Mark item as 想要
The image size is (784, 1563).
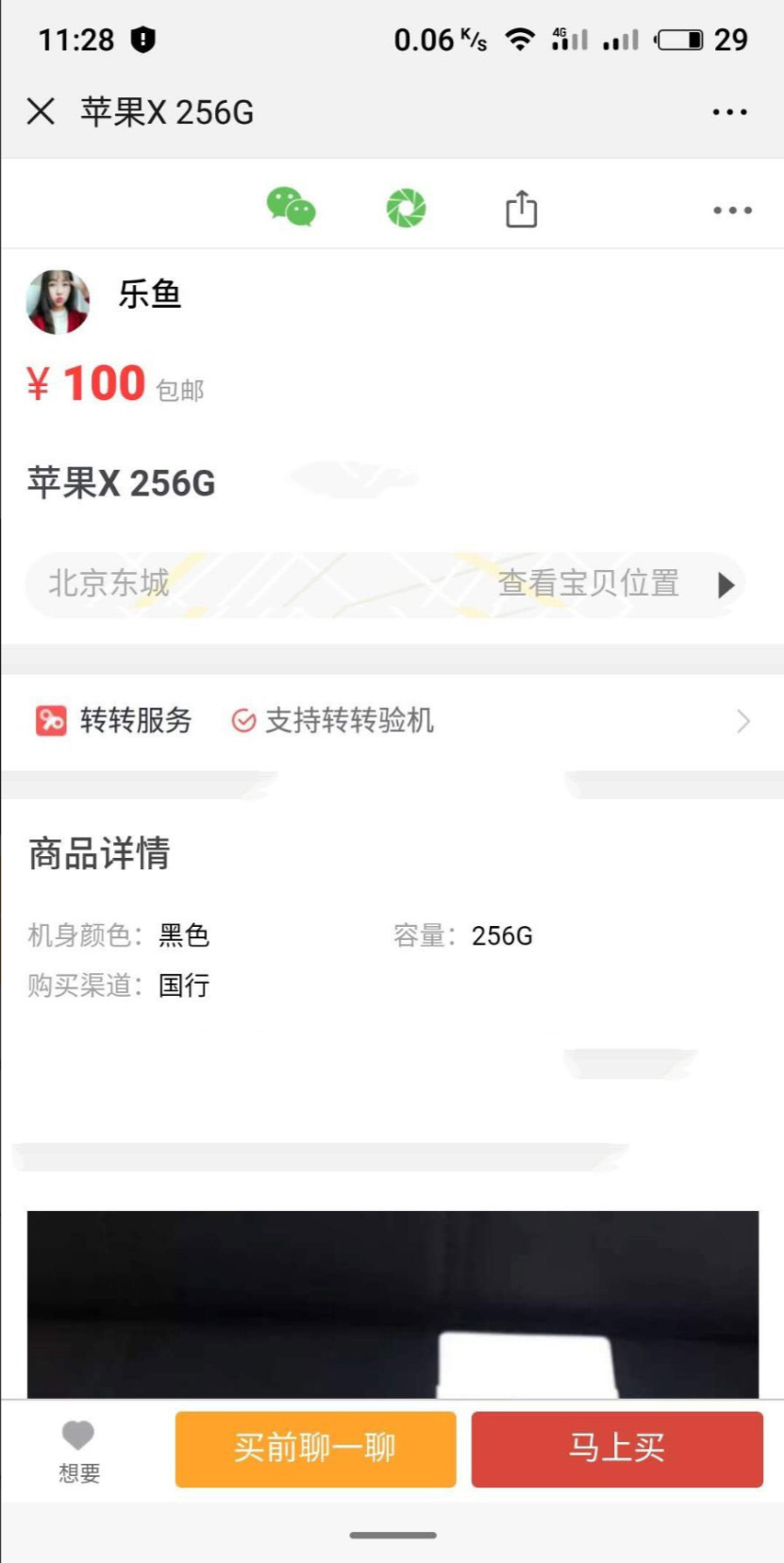(x=78, y=1449)
